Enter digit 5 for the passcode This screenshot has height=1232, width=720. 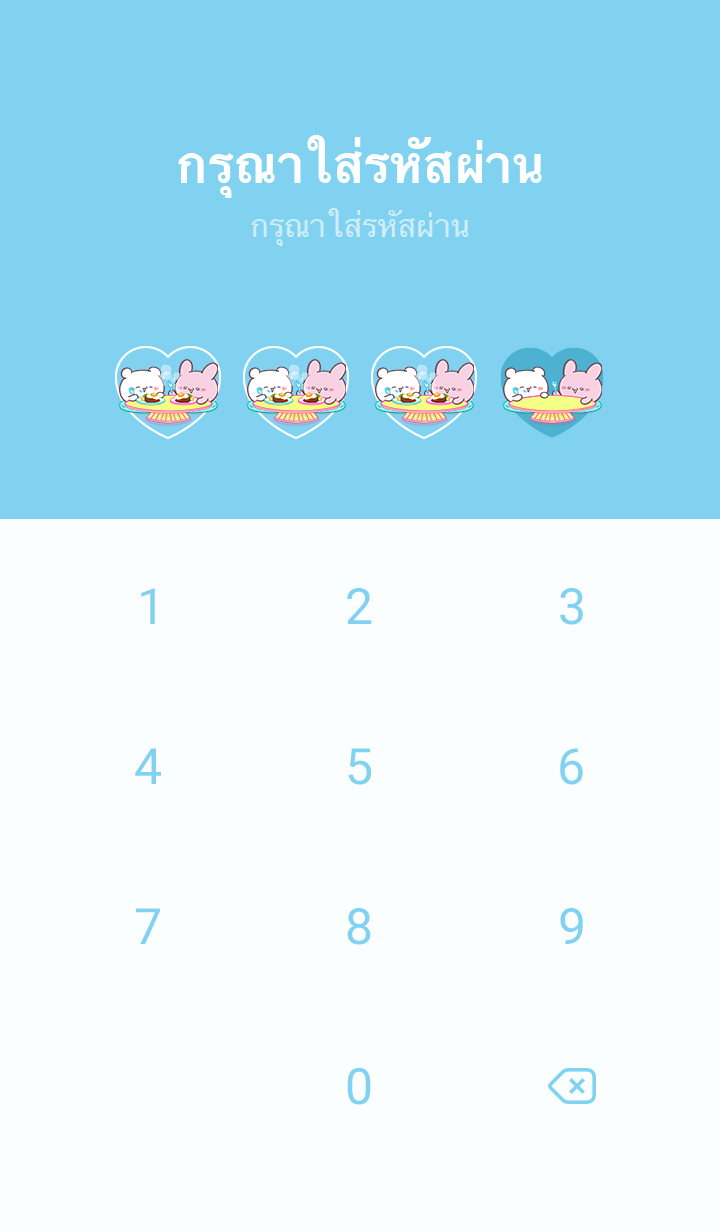(359, 767)
